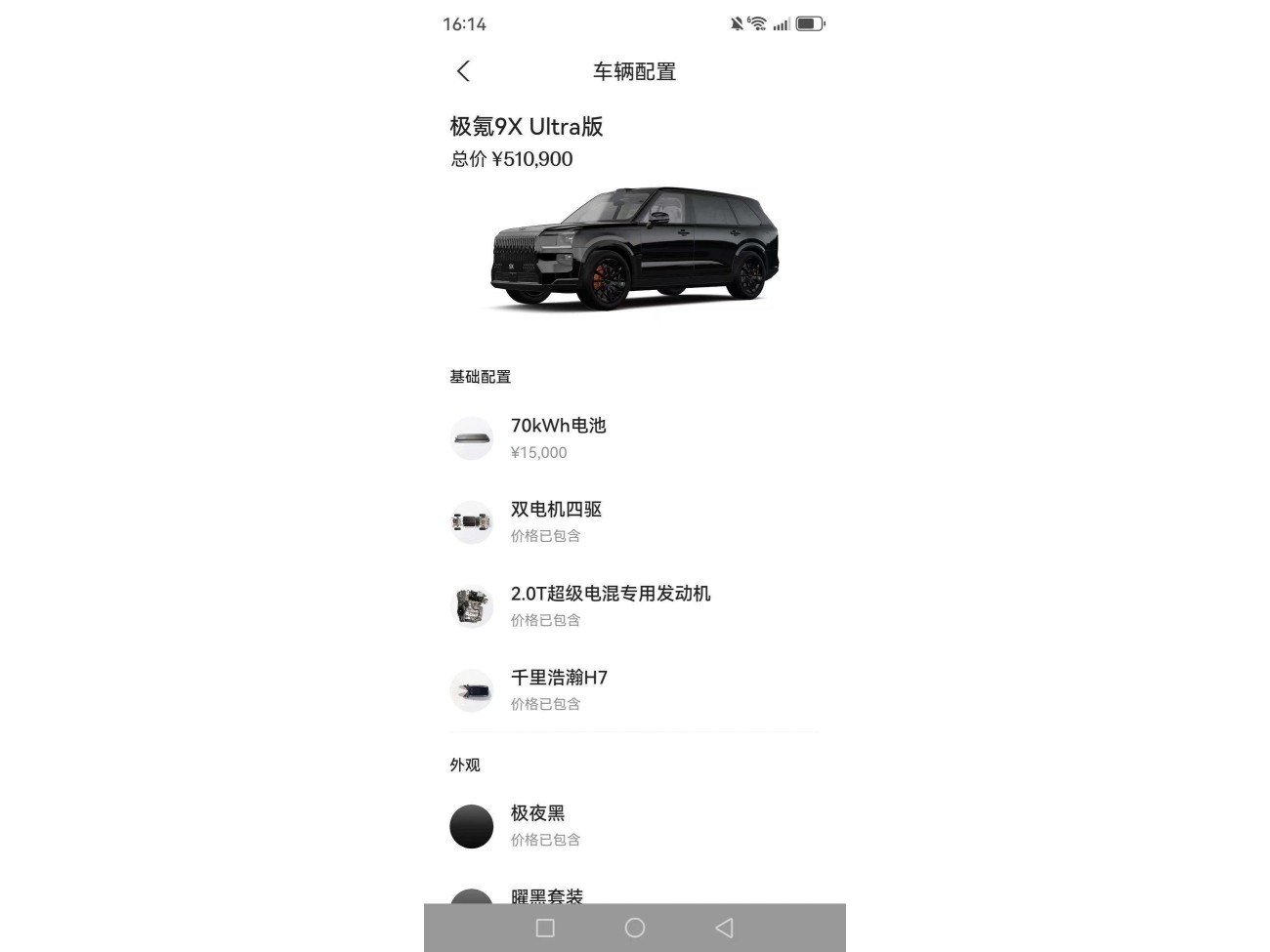Tap the system home button
Image resolution: width=1270 pixels, height=952 pixels.
pyautogui.click(x=635, y=928)
